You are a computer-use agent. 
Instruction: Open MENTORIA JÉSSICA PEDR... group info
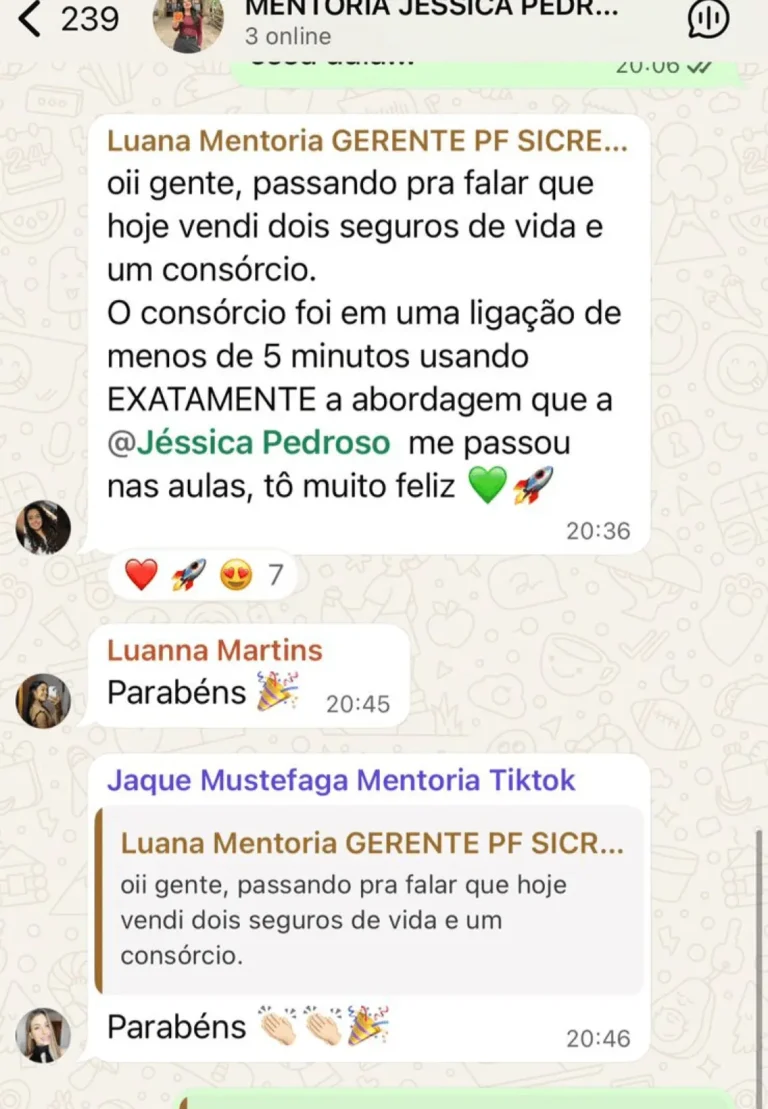430,20
